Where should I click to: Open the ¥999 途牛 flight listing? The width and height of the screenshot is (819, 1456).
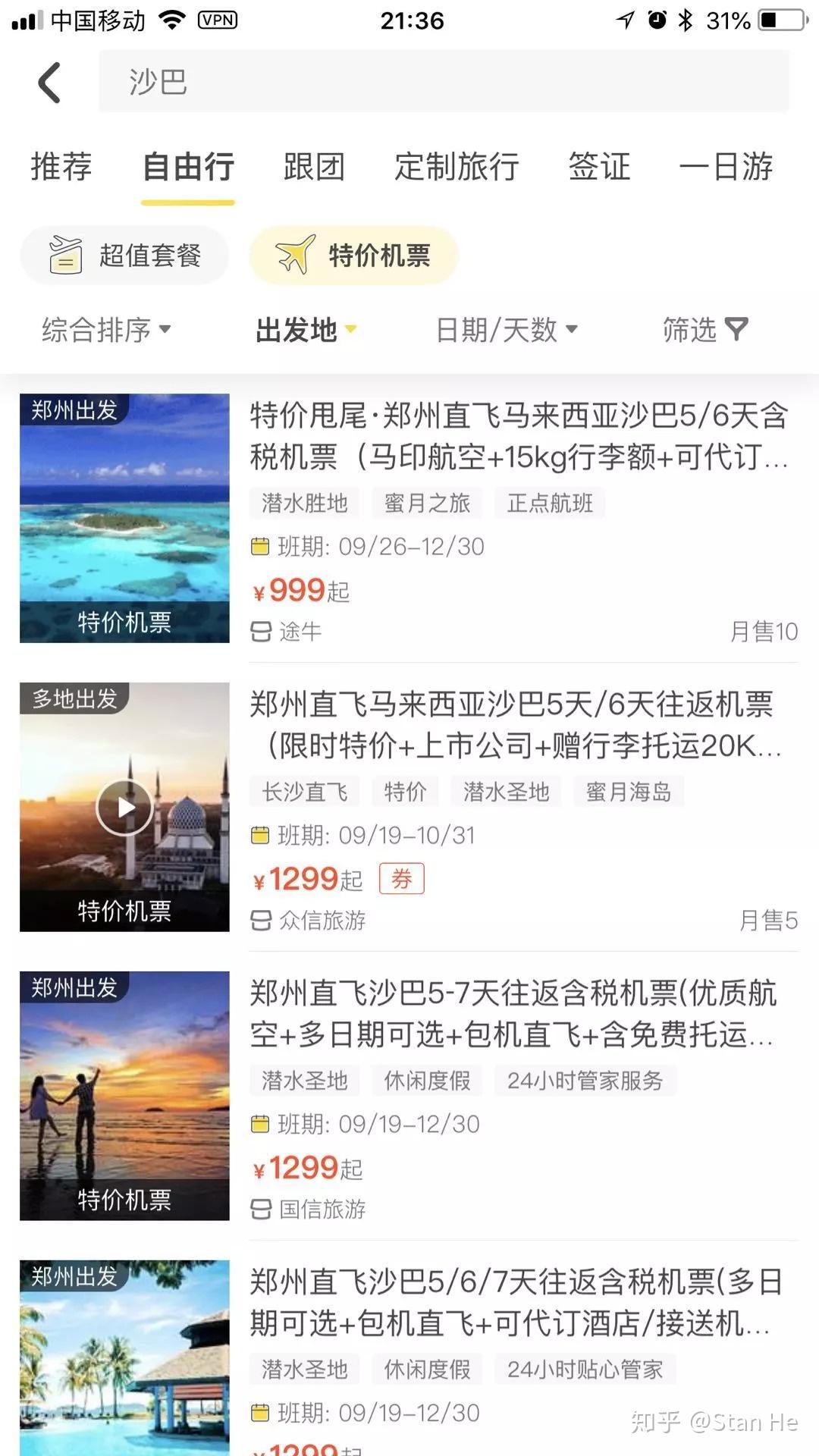(519, 436)
